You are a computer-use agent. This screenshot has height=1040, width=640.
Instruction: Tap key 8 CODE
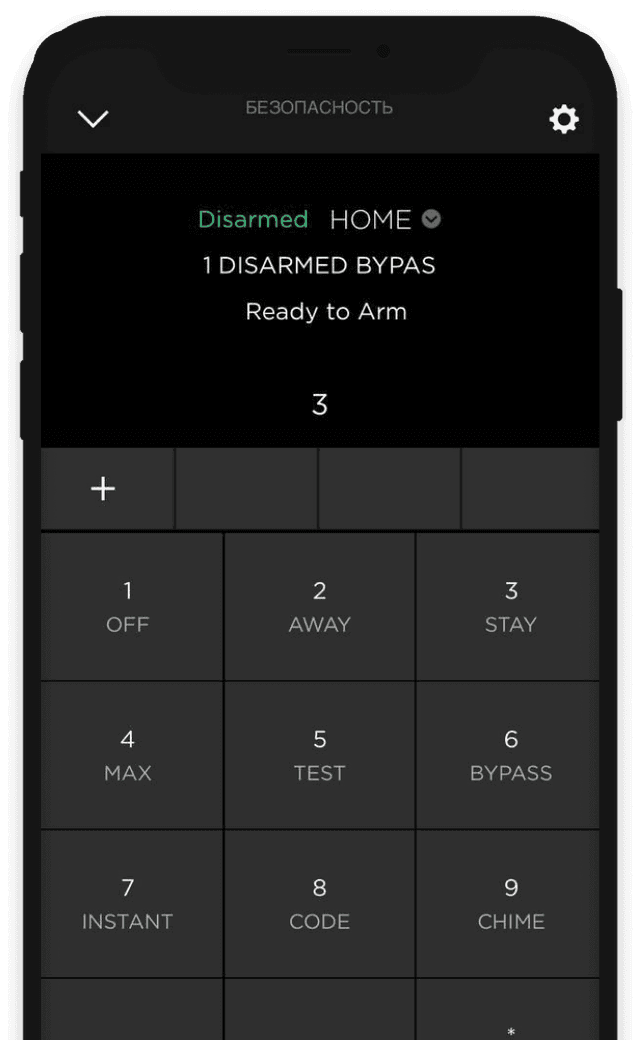click(x=320, y=904)
